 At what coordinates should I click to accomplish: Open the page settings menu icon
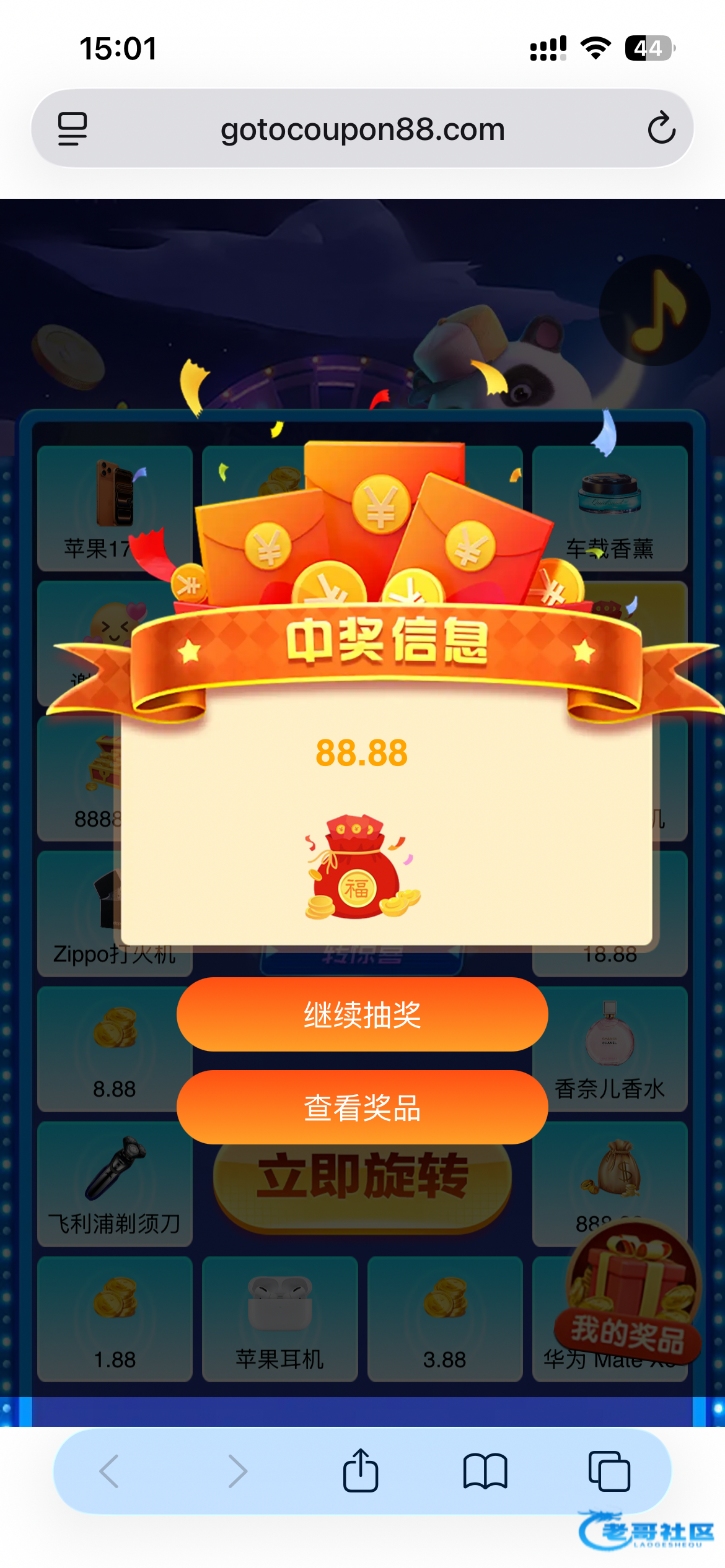click(x=72, y=128)
